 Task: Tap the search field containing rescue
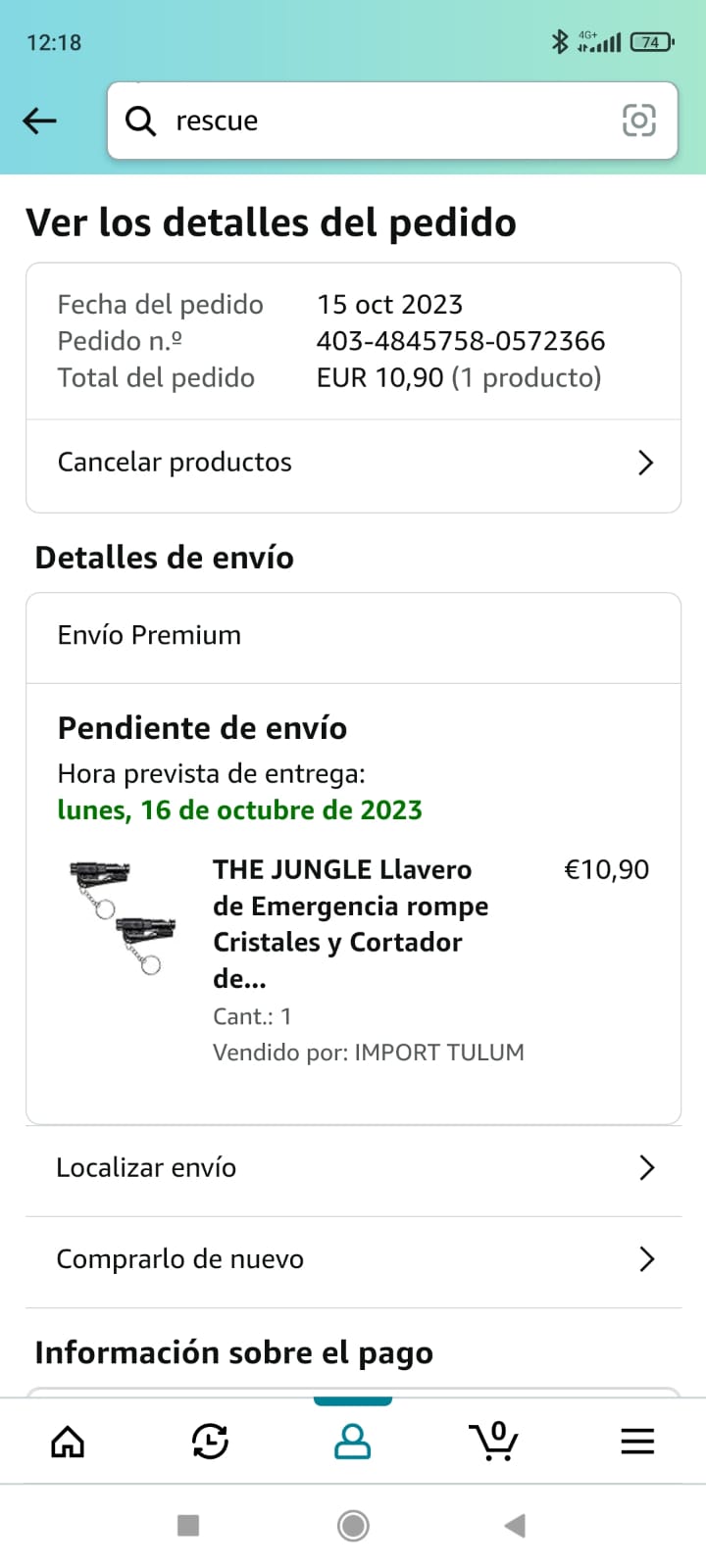(373, 121)
